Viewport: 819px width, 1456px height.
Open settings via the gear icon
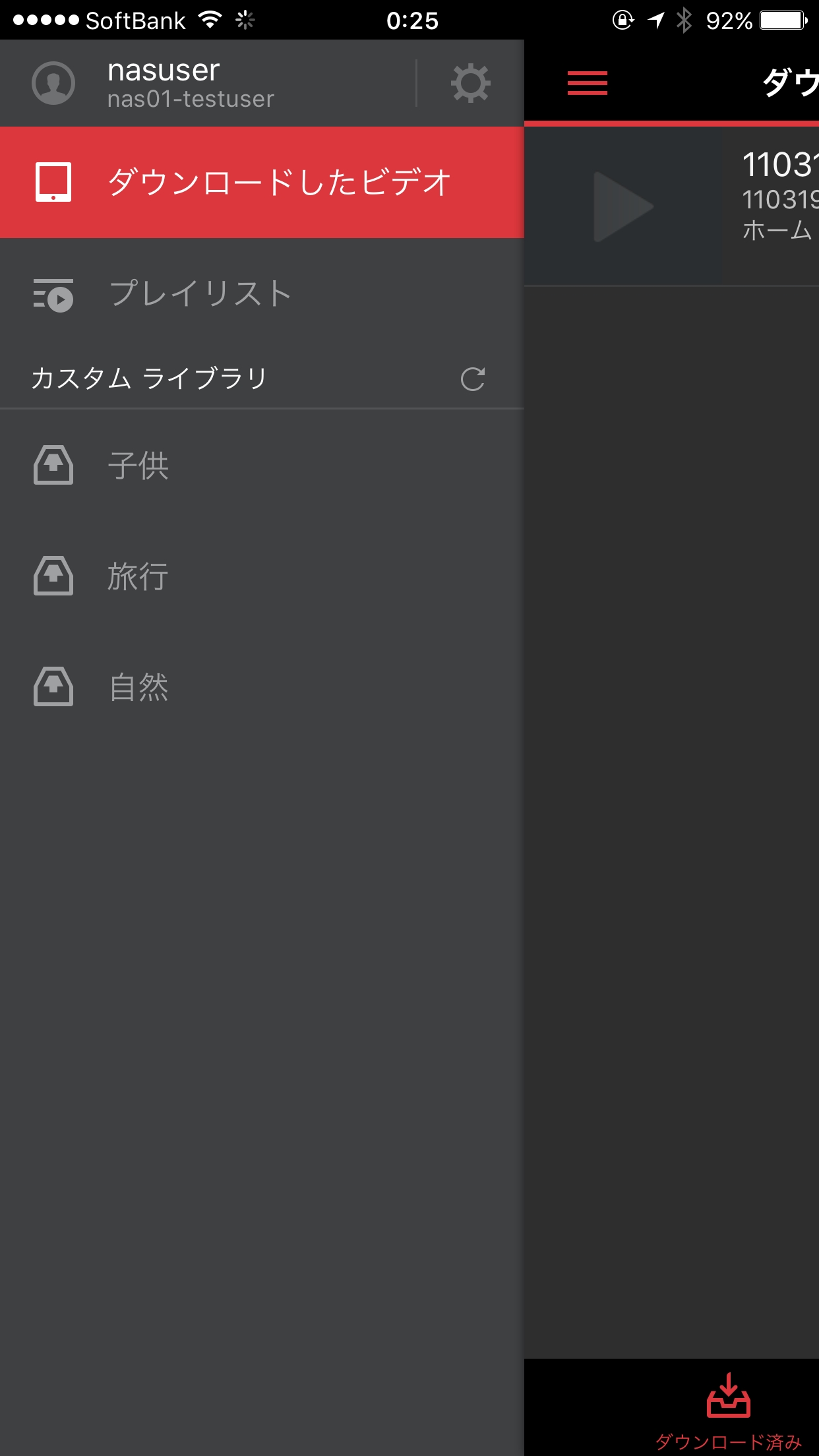coord(470,83)
